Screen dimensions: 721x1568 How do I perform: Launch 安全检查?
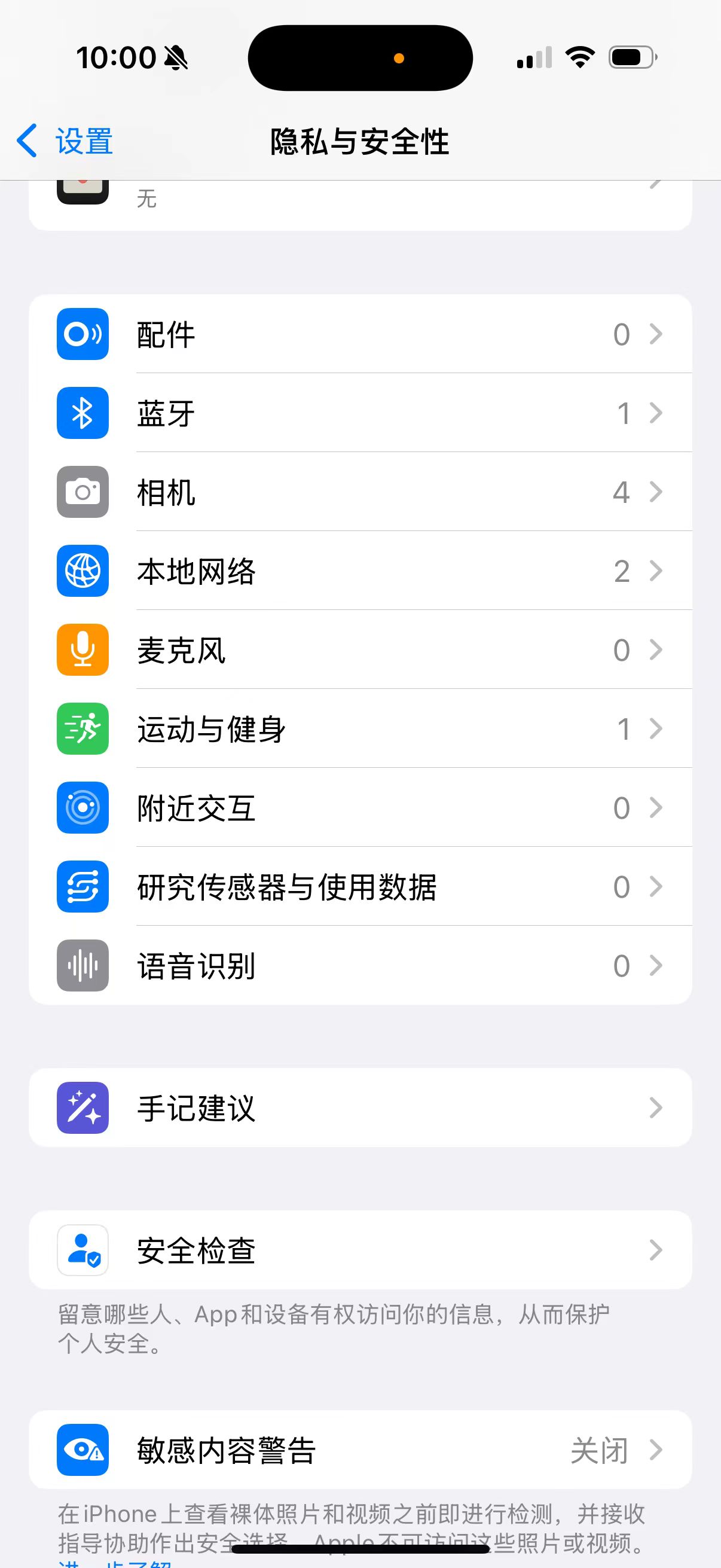coord(360,1250)
